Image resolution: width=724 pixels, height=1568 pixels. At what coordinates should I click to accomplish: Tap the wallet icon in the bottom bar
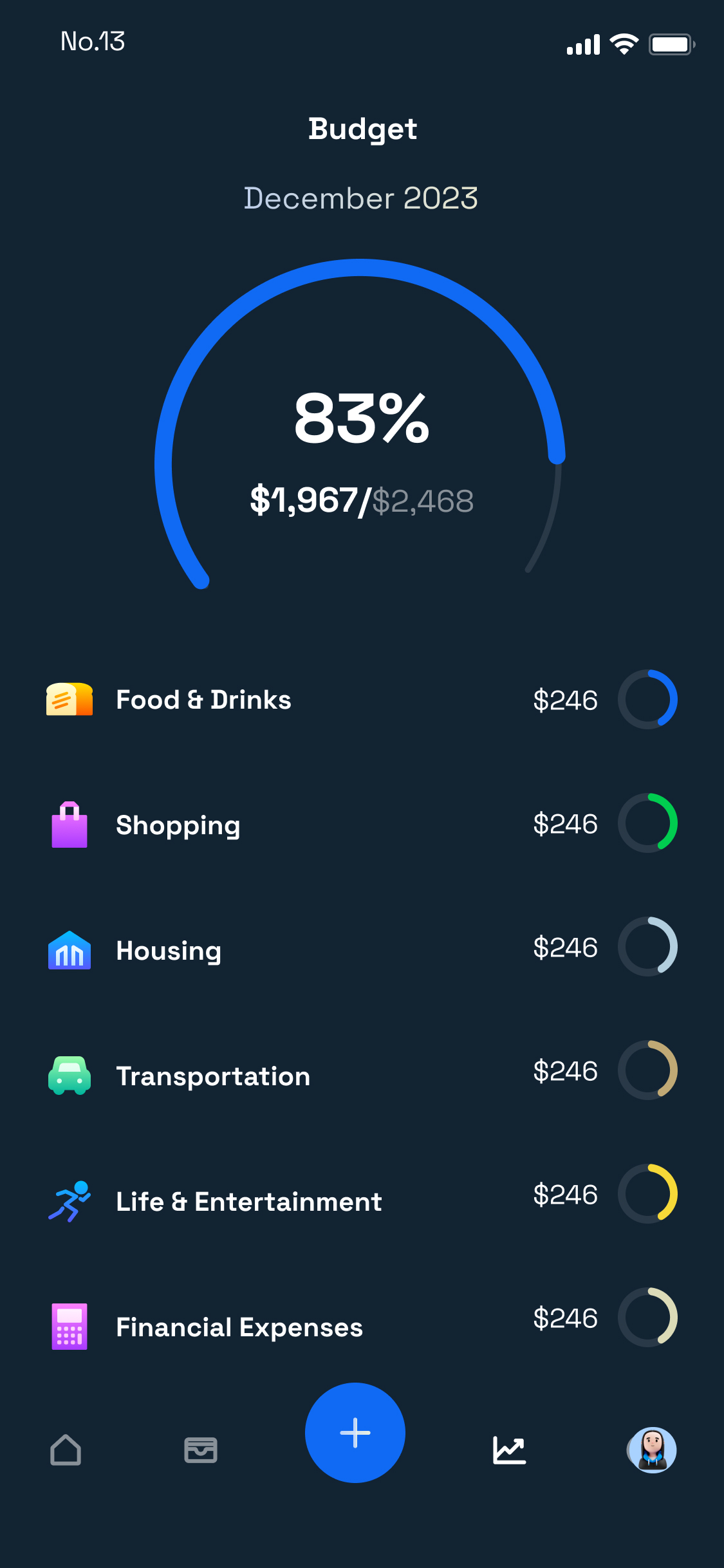(201, 1450)
